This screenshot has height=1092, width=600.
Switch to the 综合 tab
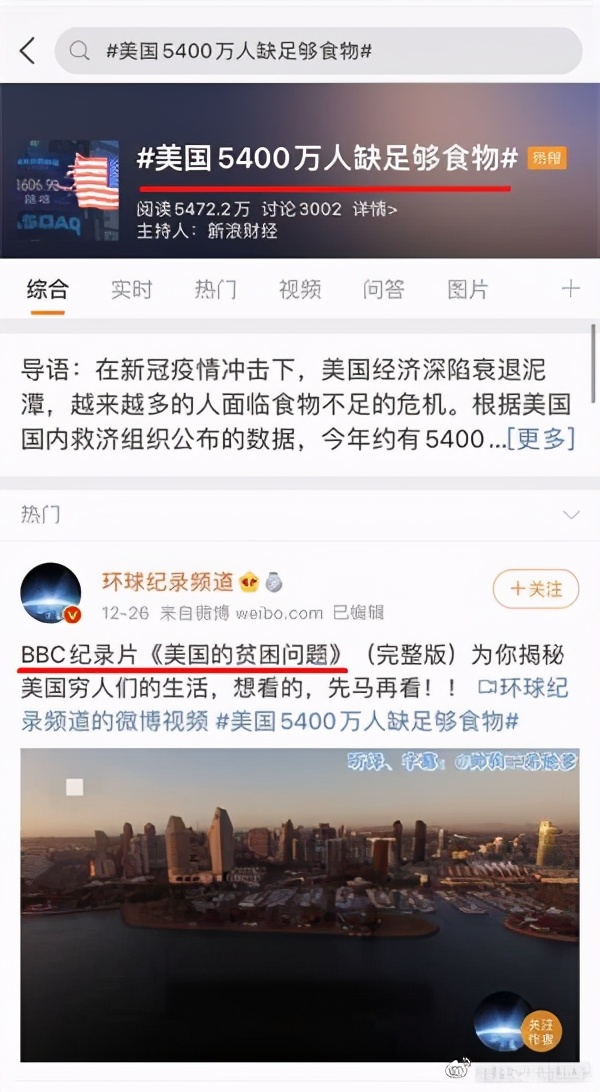(x=47, y=290)
